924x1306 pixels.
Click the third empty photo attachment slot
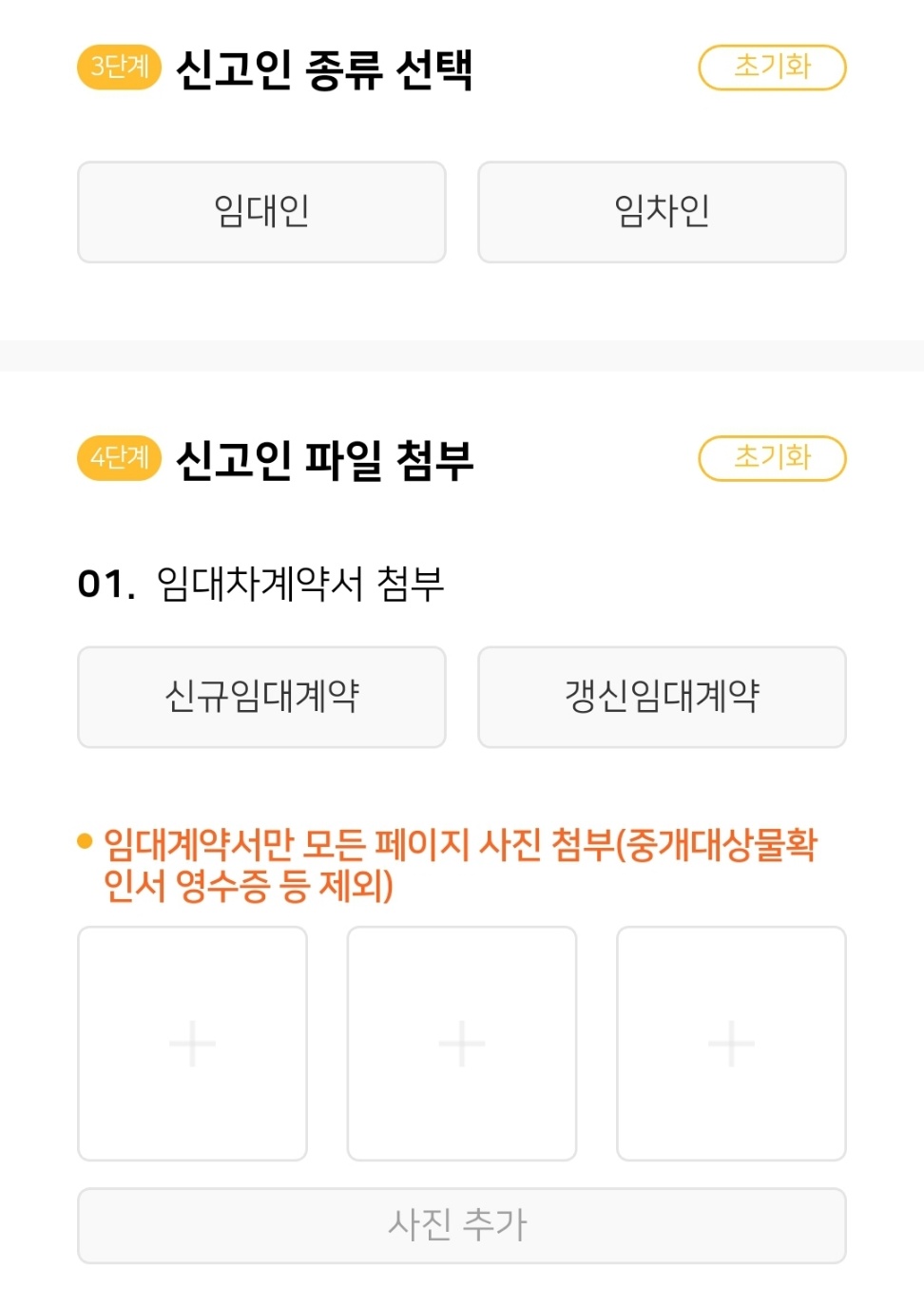[730, 1042]
